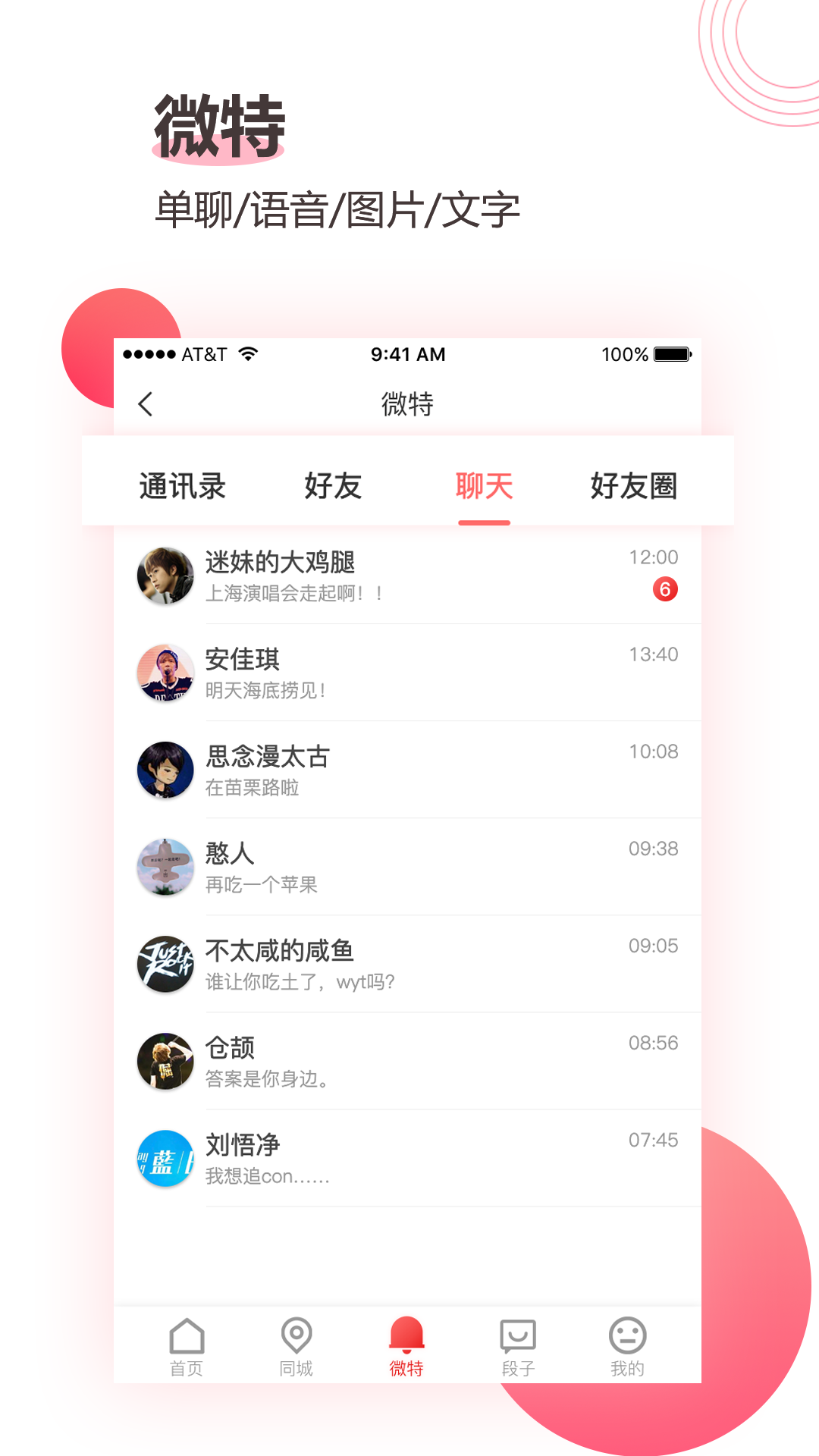Image resolution: width=819 pixels, height=1456 pixels.
Task: Tap the Wi-Fi icon in the status bar
Action: point(245,353)
